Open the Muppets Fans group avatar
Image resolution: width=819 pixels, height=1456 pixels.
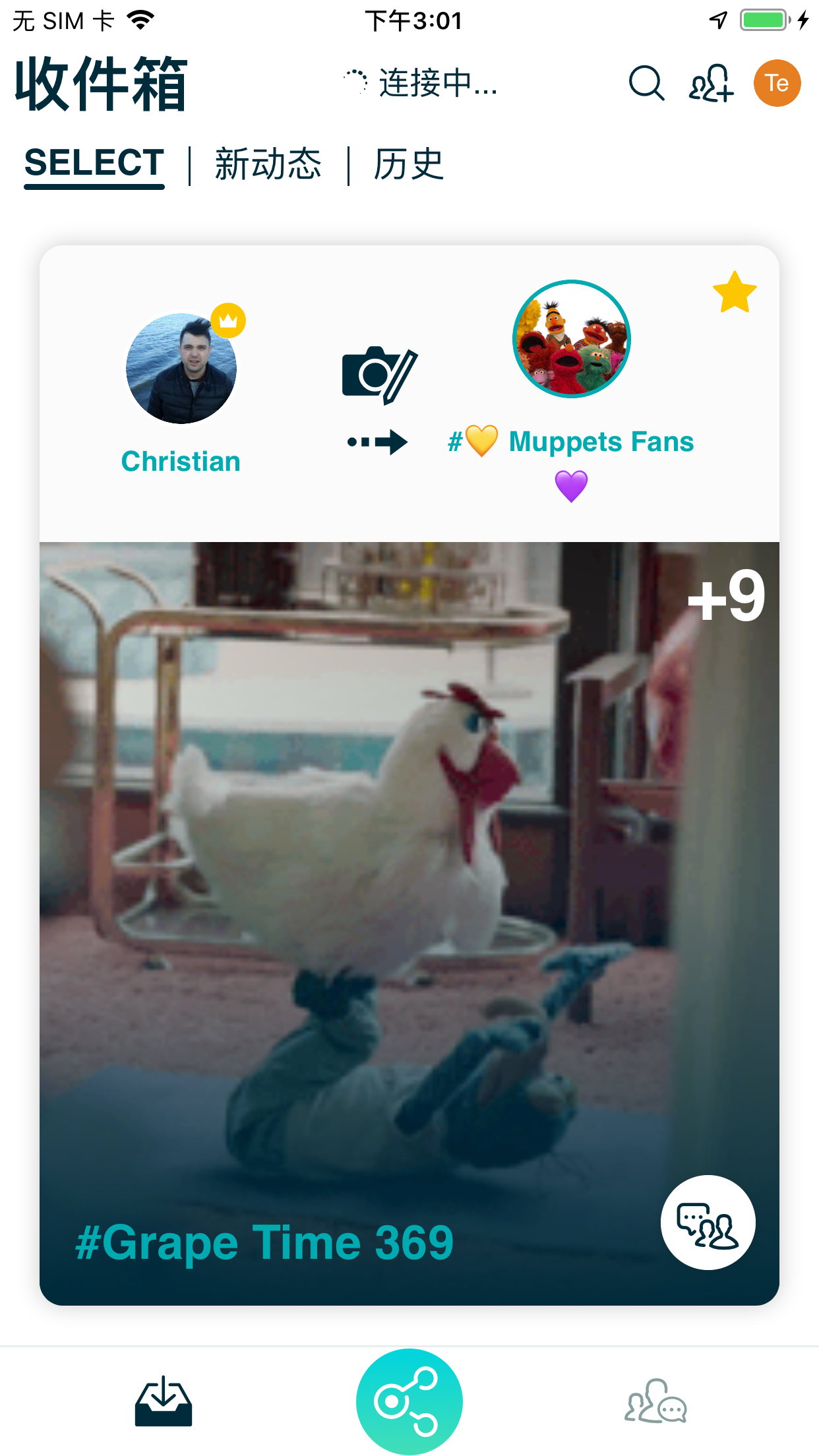click(x=571, y=339)
